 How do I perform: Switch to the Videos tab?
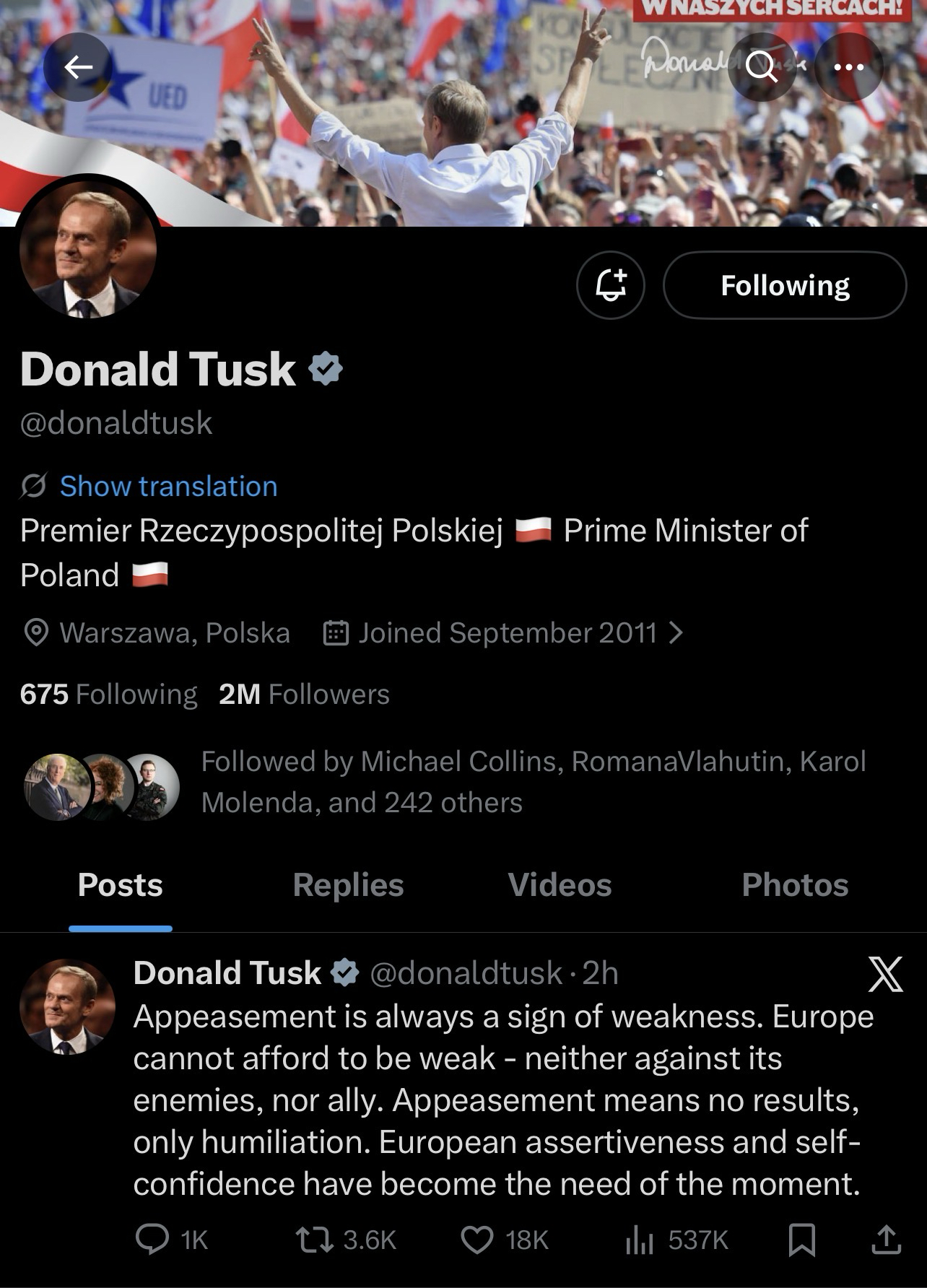[560, 884]
